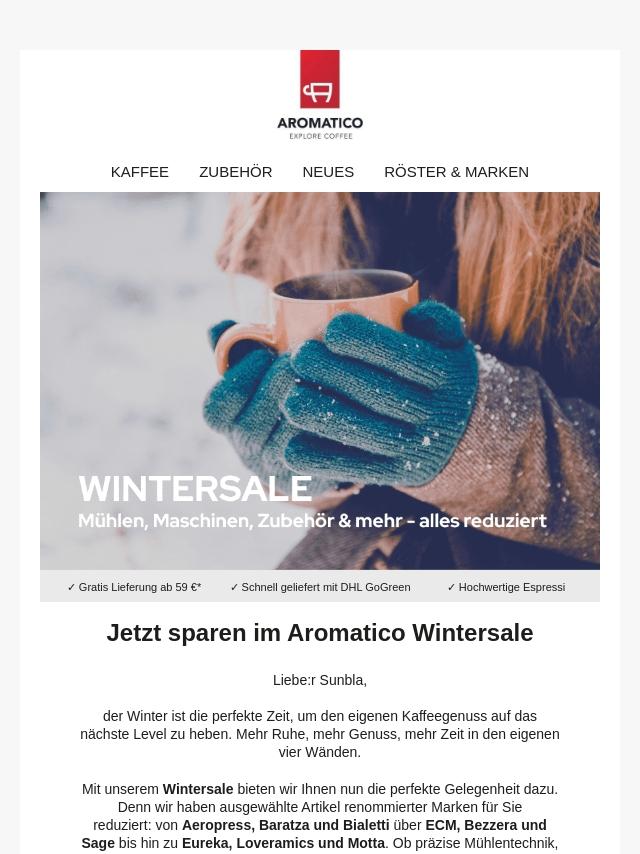Screen dimensions: 640x854
Task: Browse RÖSTER & MARKEN
Action: [456, 172]
